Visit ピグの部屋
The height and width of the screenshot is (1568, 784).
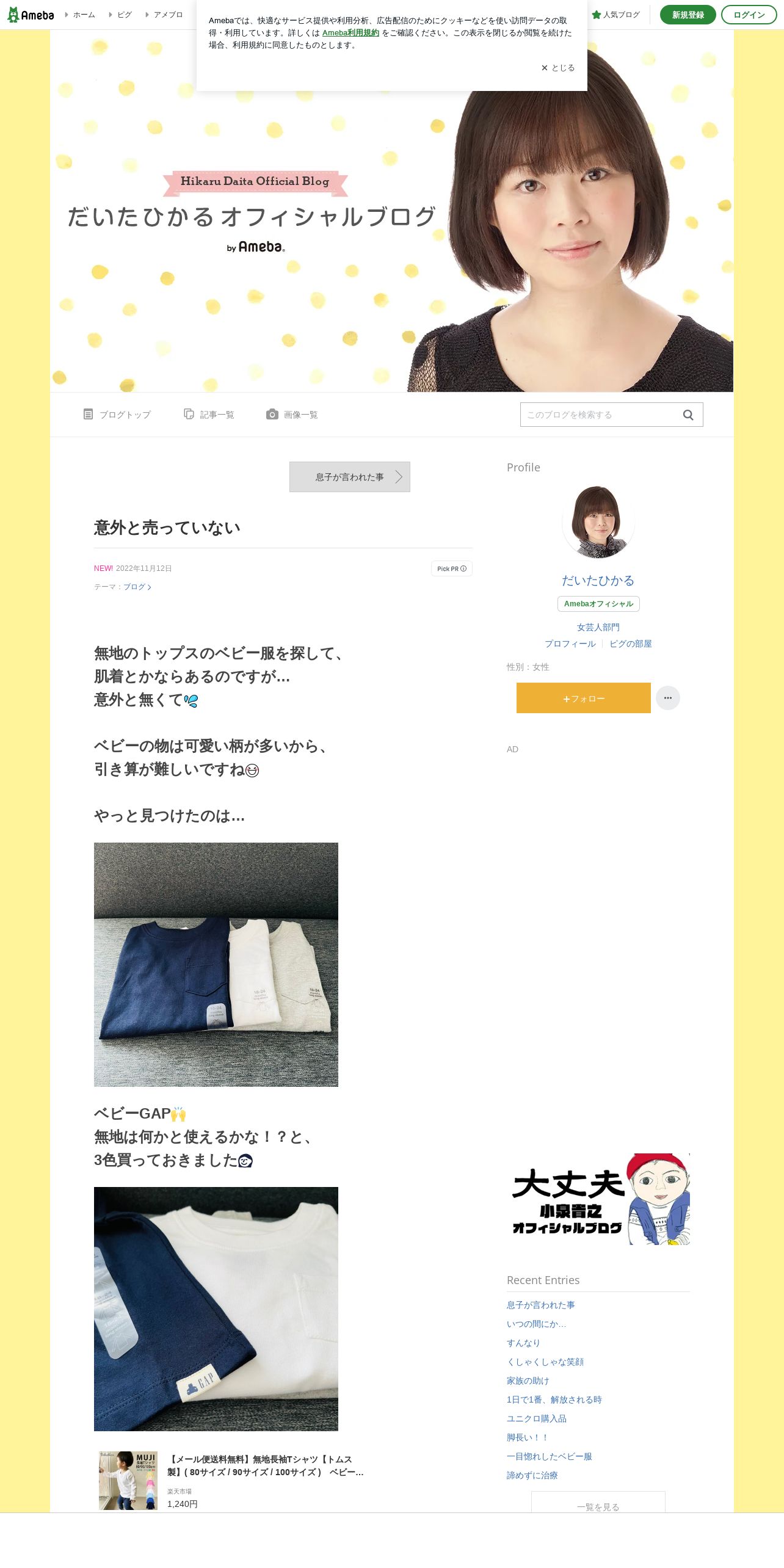(631, 644)
